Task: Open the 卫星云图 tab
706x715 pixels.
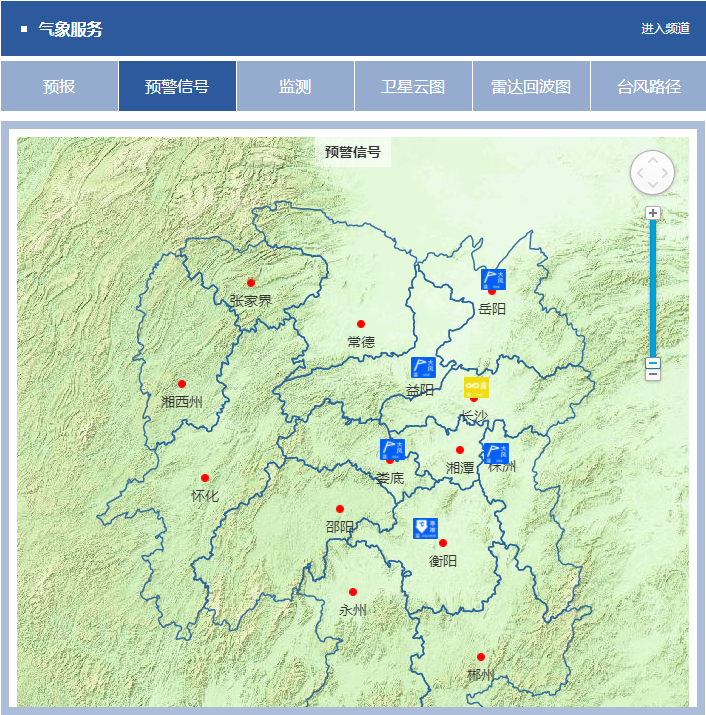Action: click(413, 86)
